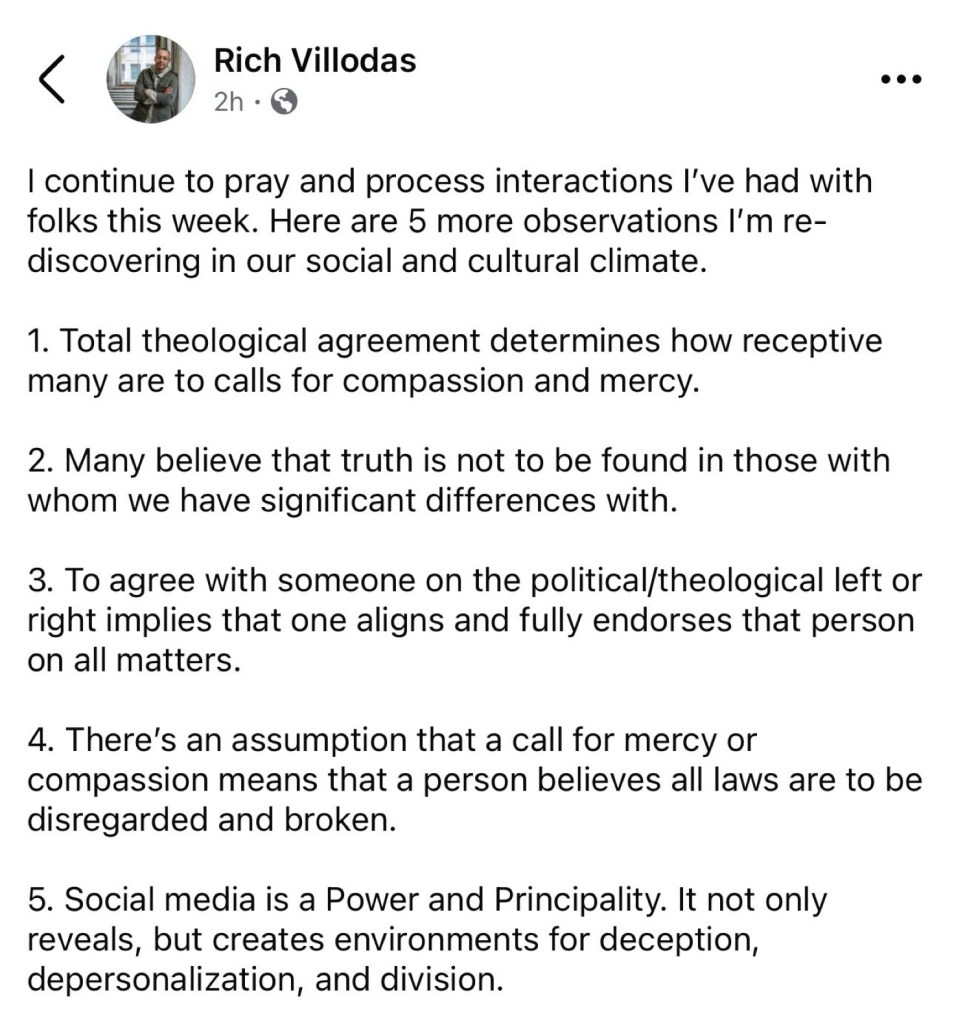
Task: Open the Rich Villodas profile name
Action: click(x=314, y=60)
